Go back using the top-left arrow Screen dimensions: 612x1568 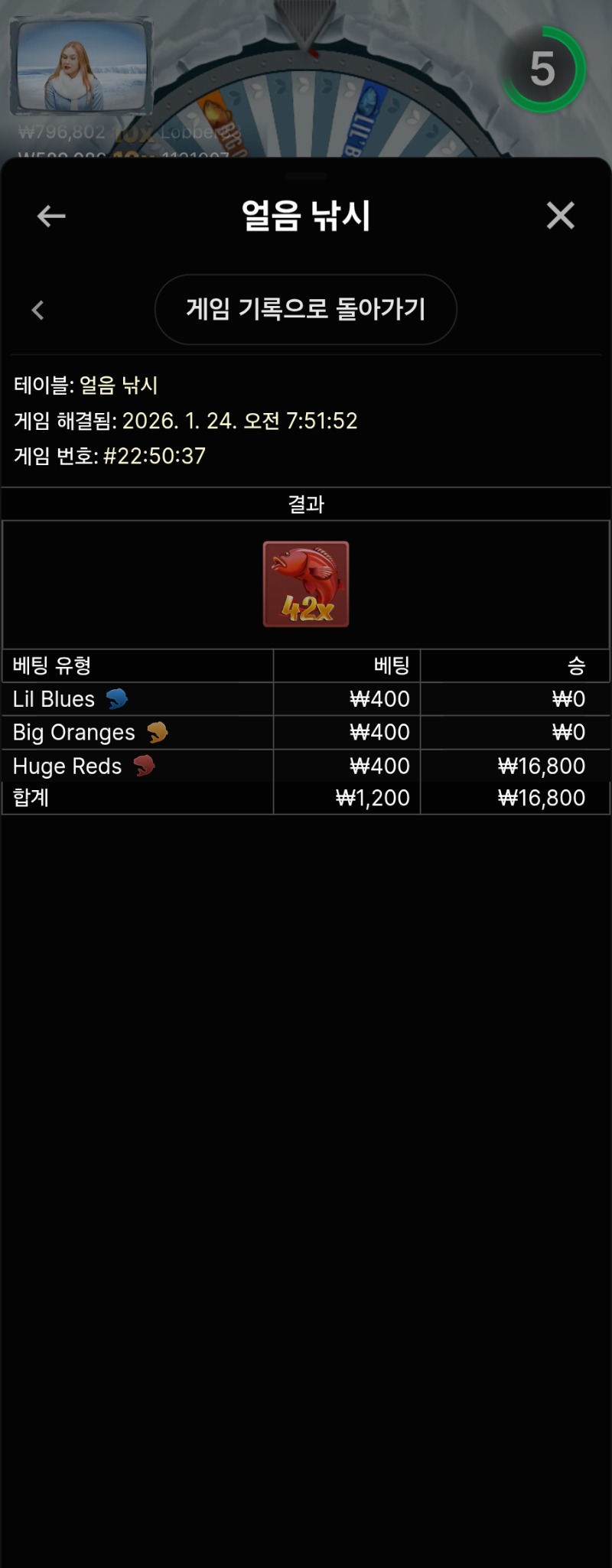point(51,216)
